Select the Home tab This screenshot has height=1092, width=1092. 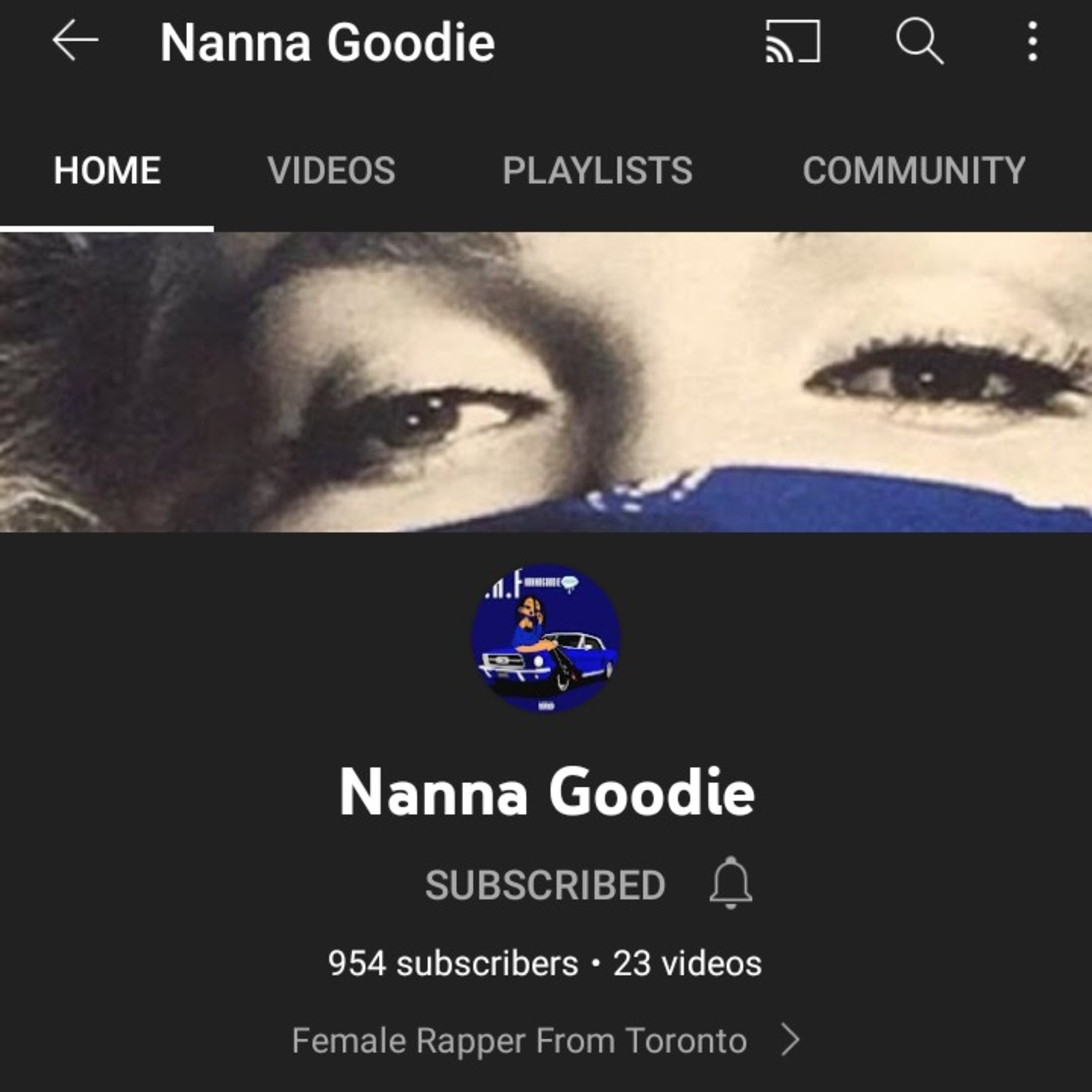pos(107,170)
